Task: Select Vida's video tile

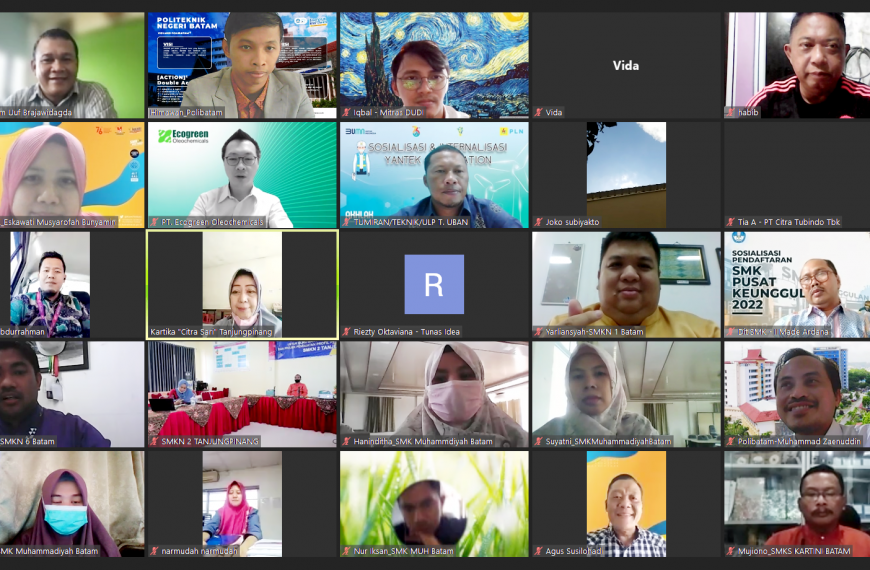Action: tap(626, 66)
